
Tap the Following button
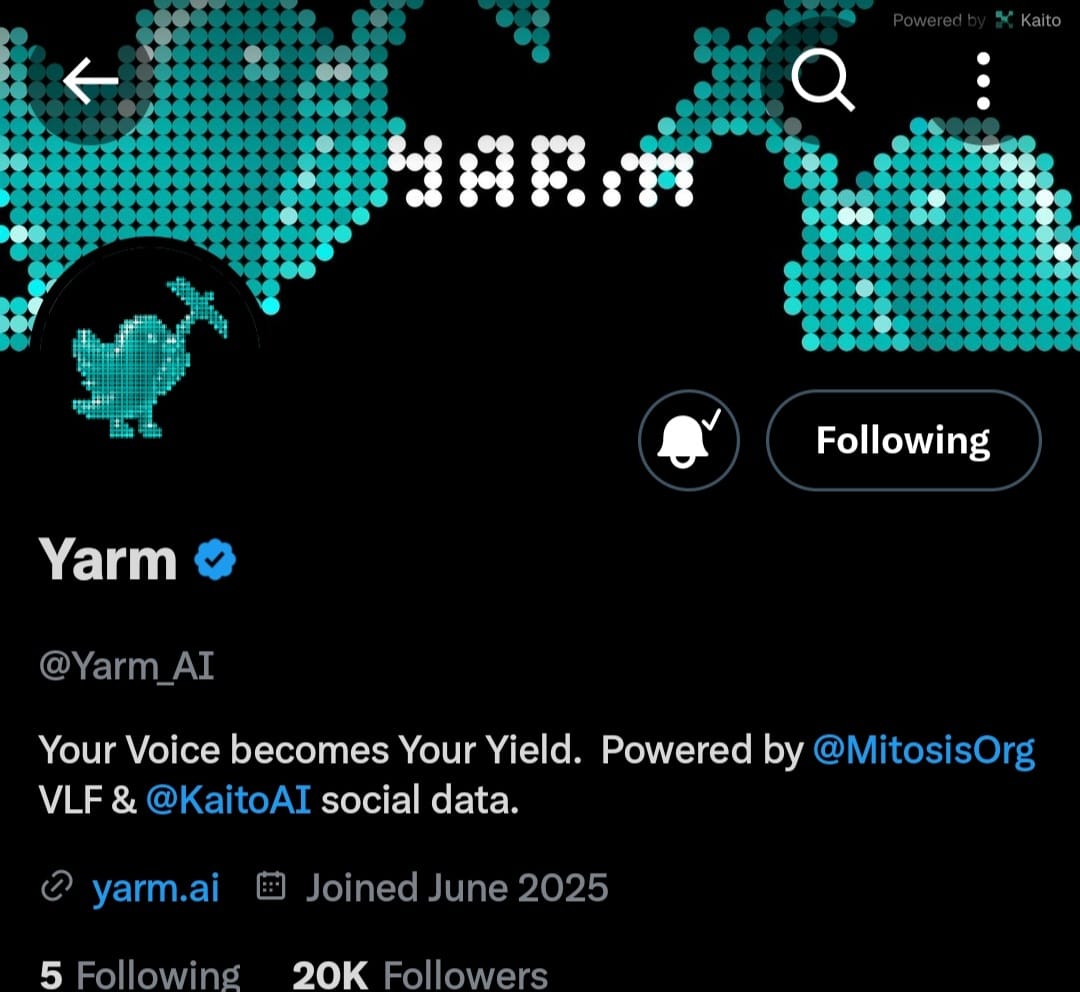[x=903, y=440]
